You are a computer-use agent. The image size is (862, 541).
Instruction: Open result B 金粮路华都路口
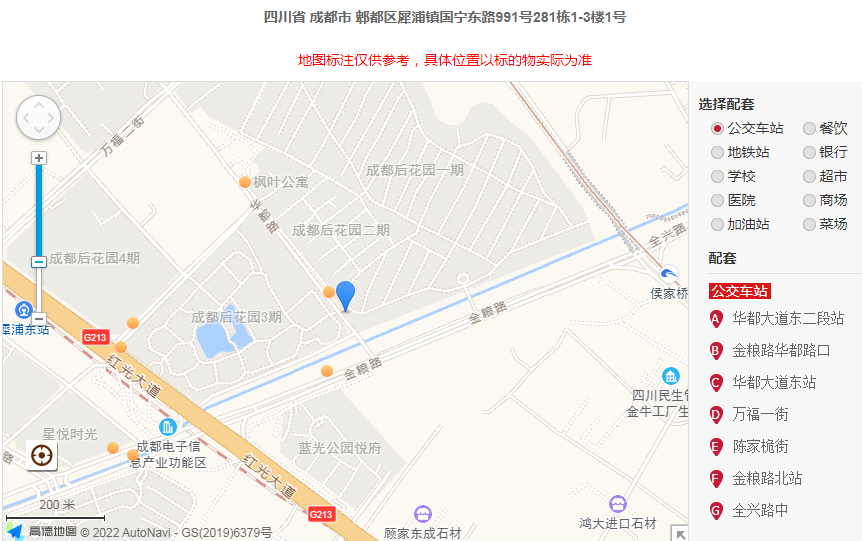pyautogui.click(x=781, y=351)
